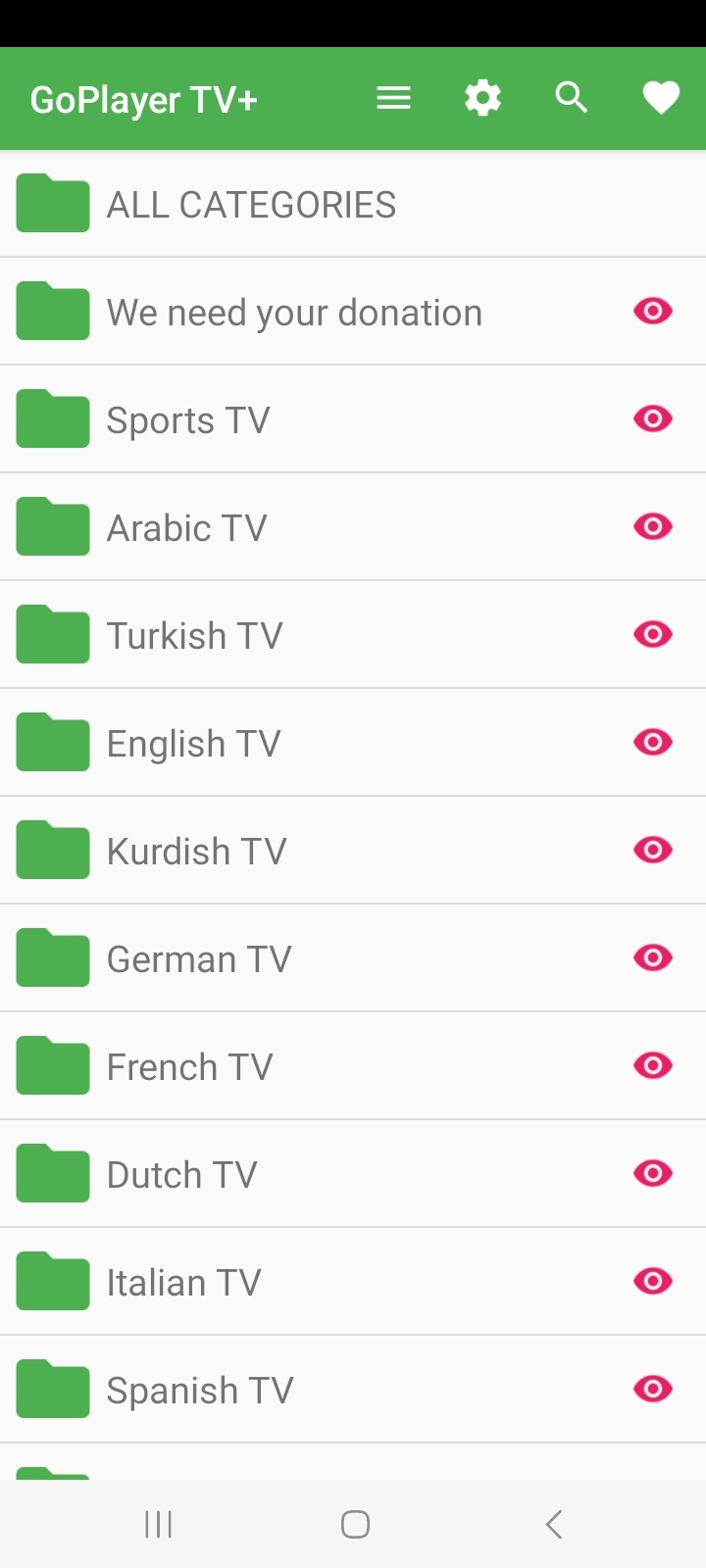The height and width of the screenshot is (1568, 706).
Task: Browse the Turkish TV category
Action: pyautogui.click(x=353, y=635)
